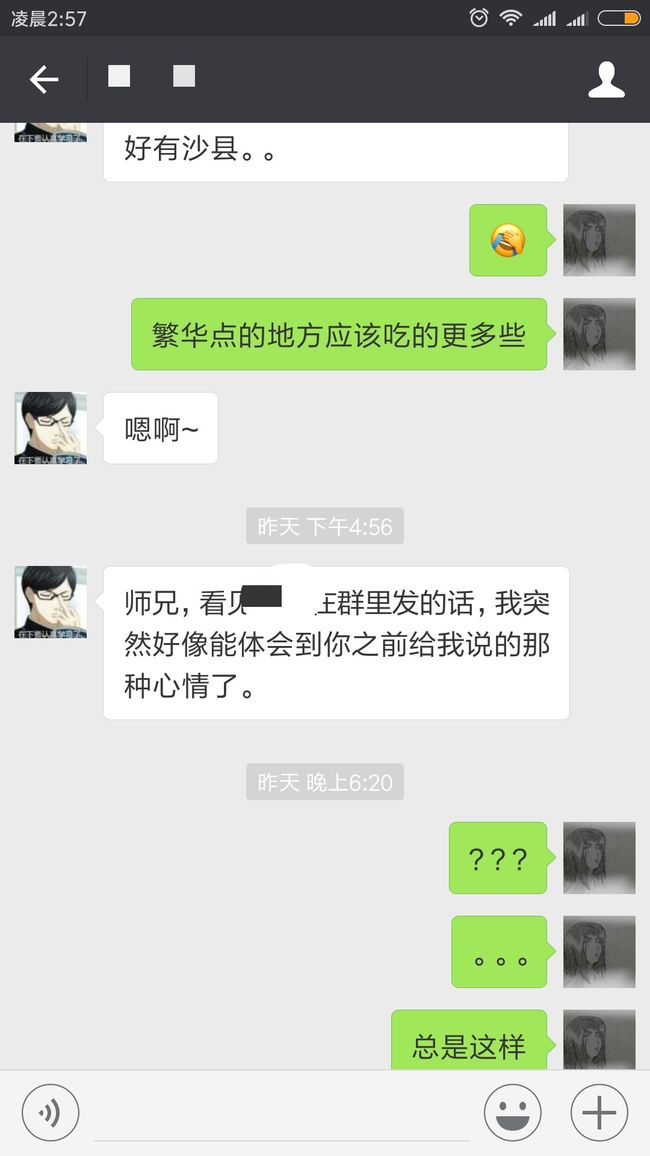650x1156 pixels.
Task: Open chat info profile icon
Action: (x=606, y=79)
